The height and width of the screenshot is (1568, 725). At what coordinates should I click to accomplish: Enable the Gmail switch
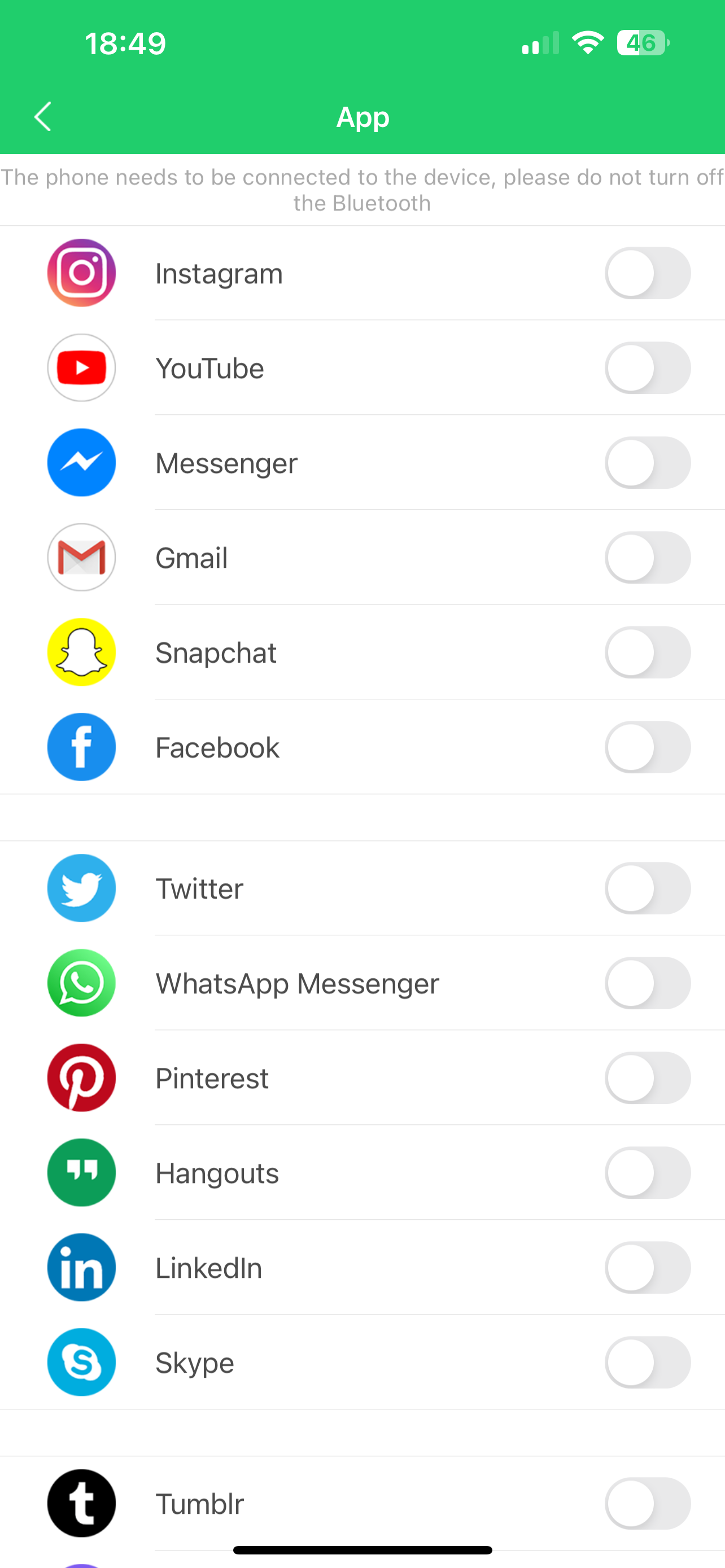648,558
